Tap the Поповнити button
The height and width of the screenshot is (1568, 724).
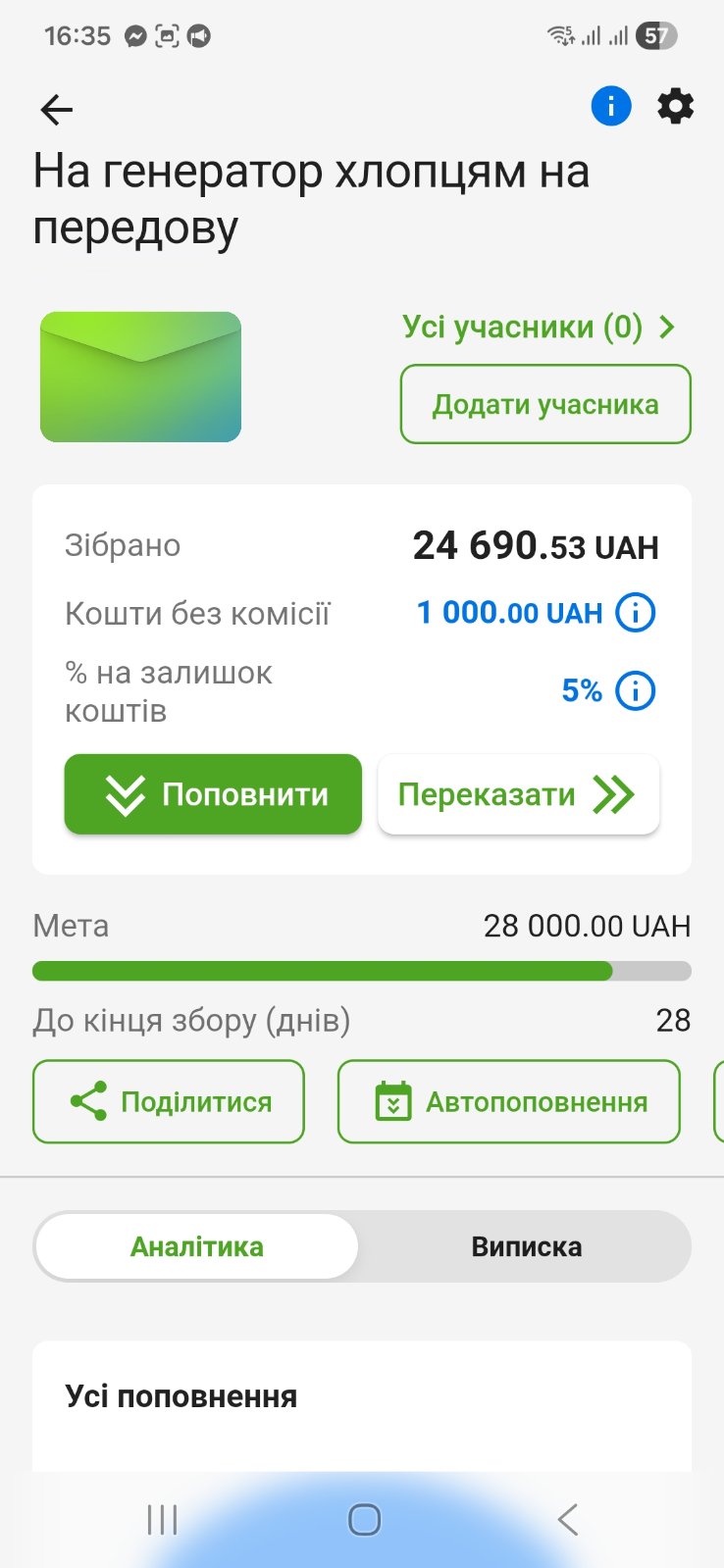point(213,794)
